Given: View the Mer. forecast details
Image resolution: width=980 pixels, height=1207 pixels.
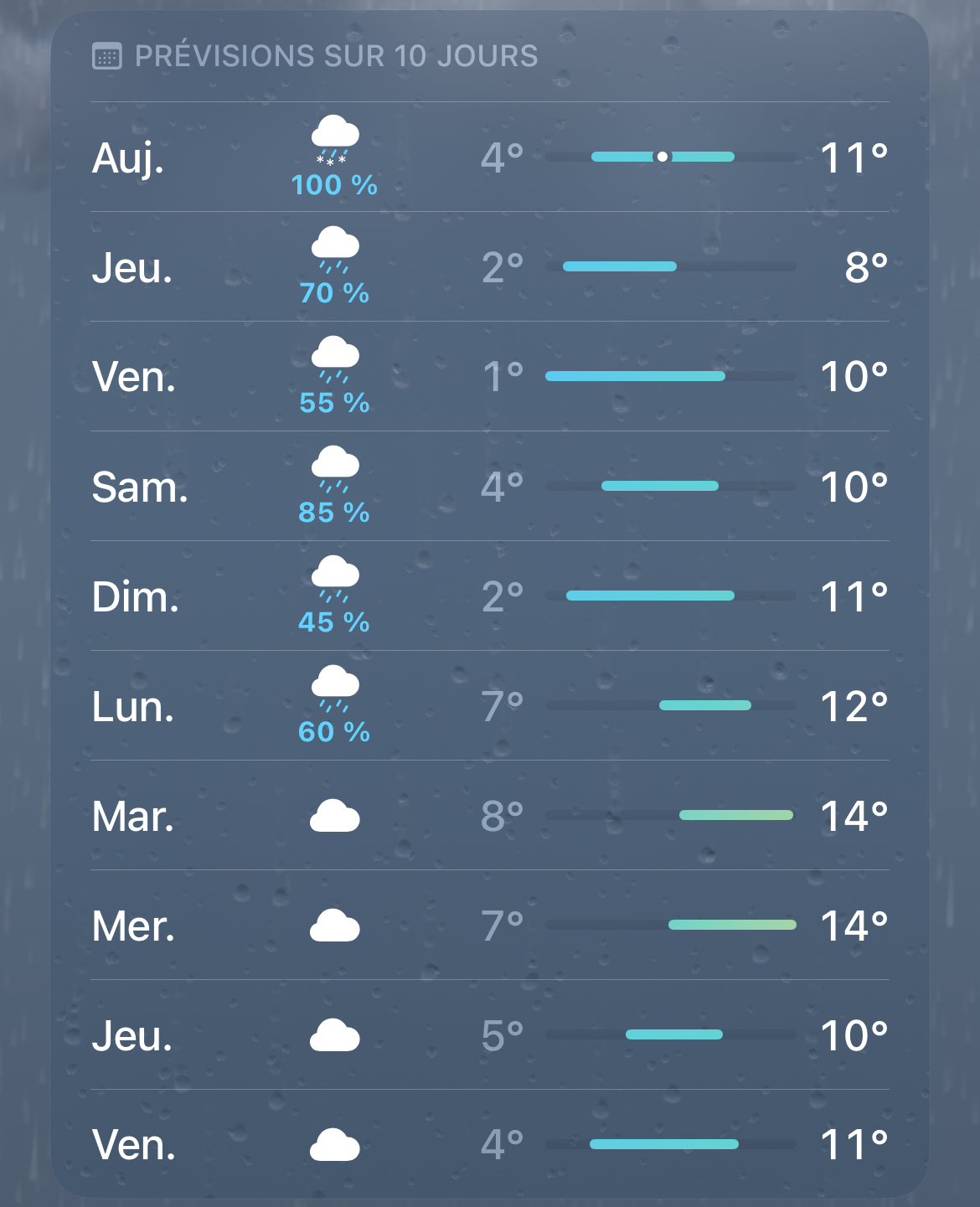Looking at the screenshot, I should 490,926.
